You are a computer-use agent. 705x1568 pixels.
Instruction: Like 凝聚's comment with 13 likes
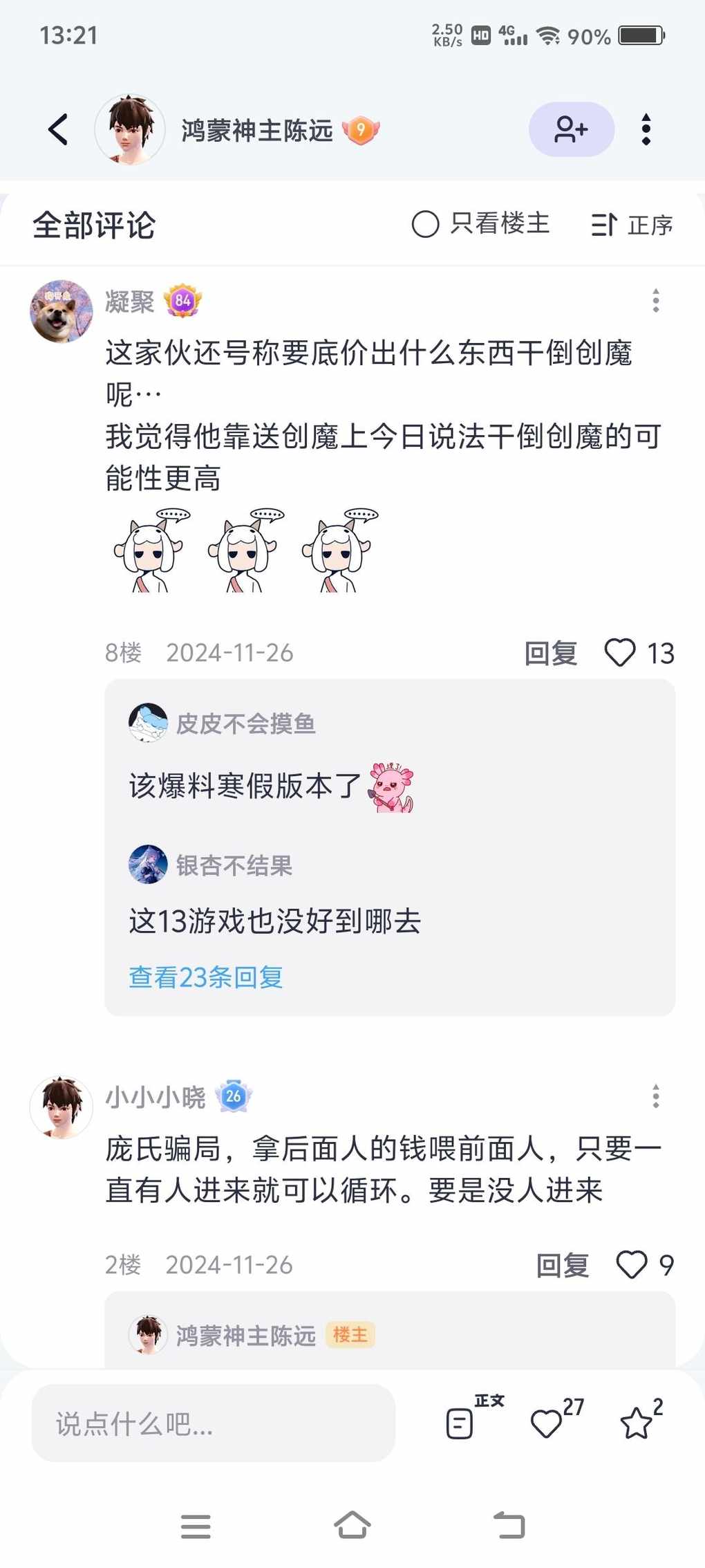tap(620, 652)
